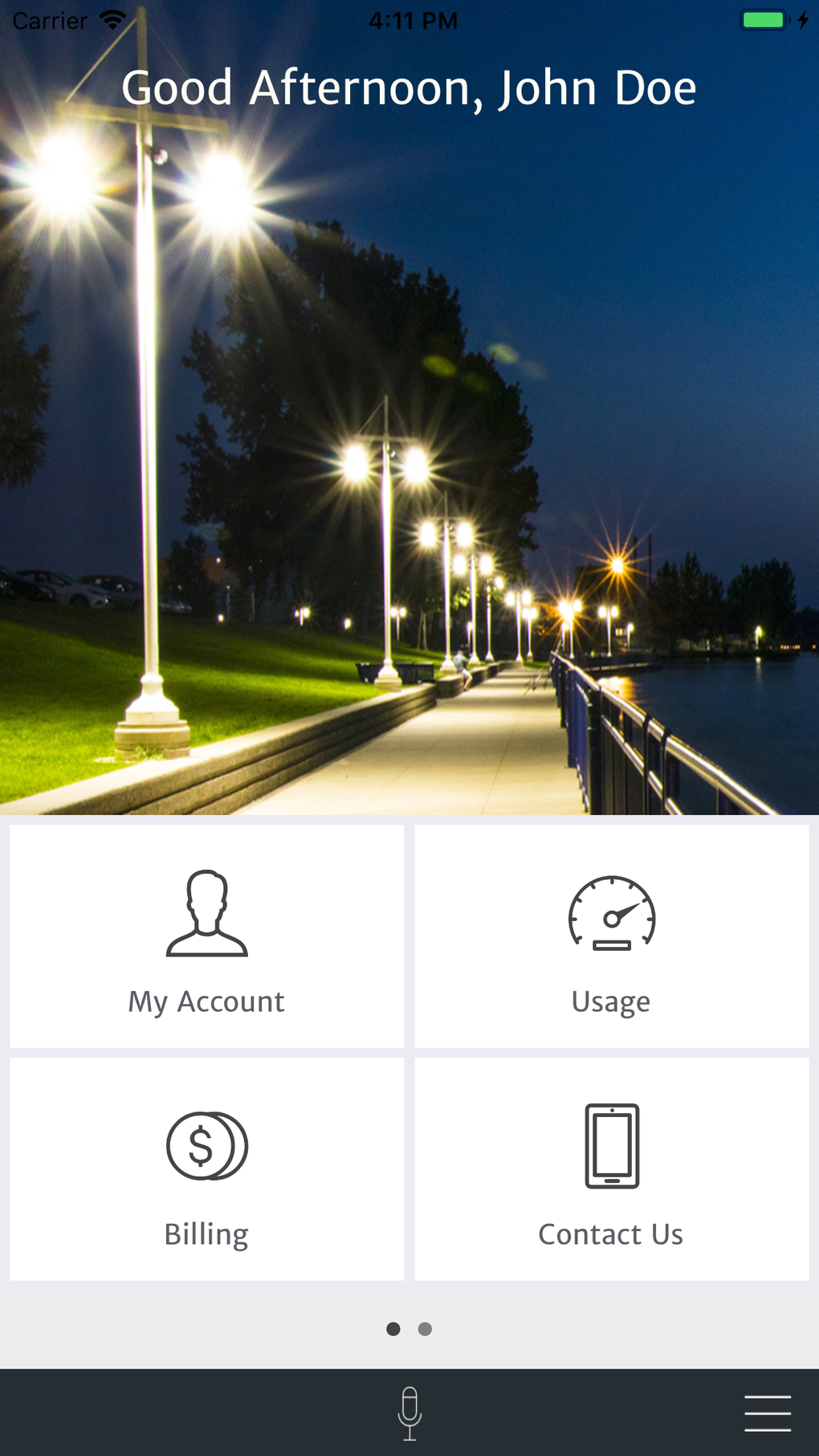Screen dimensions: 819x1456
Task: Tap the microphone voice icon
Action: pos(409,1413)
